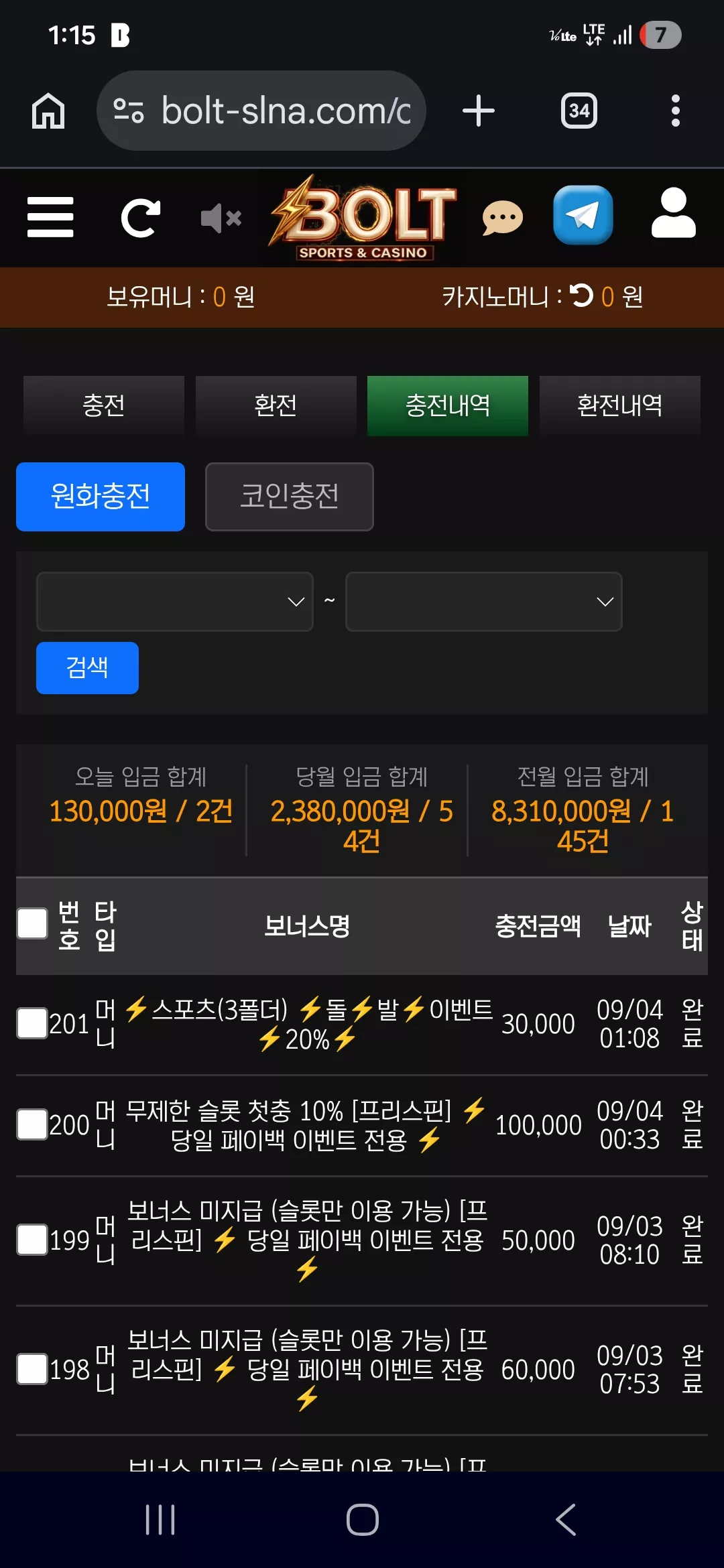The image size is (724, 1568).
Task: Check the select-all box in table header
Action: click(32, 924)
